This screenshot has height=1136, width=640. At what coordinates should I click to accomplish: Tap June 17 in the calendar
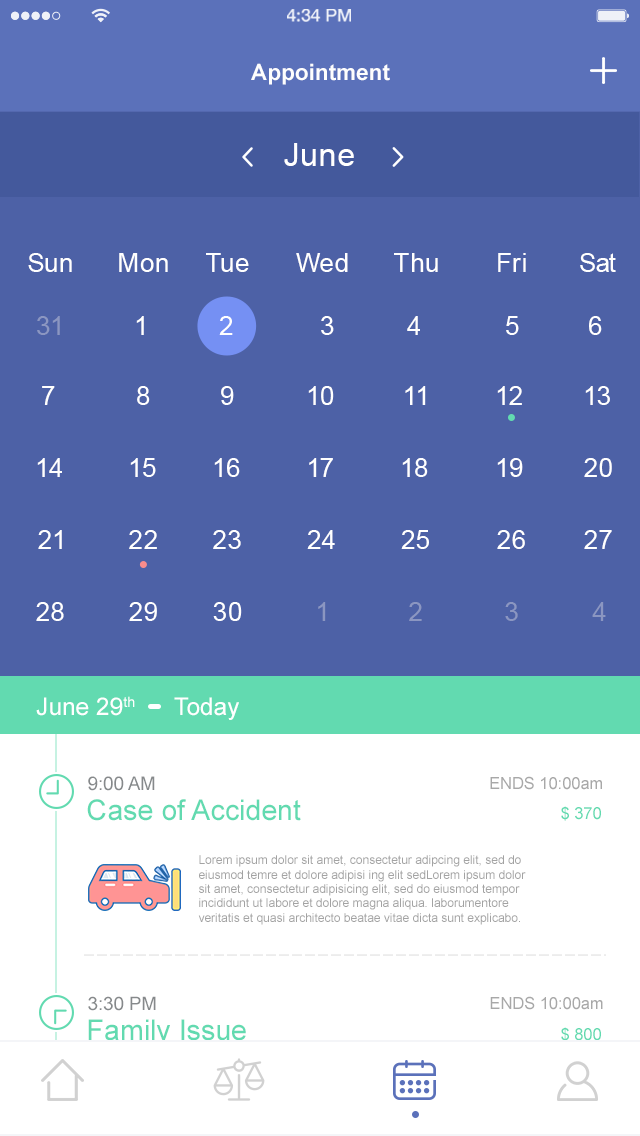click(320, 468)
